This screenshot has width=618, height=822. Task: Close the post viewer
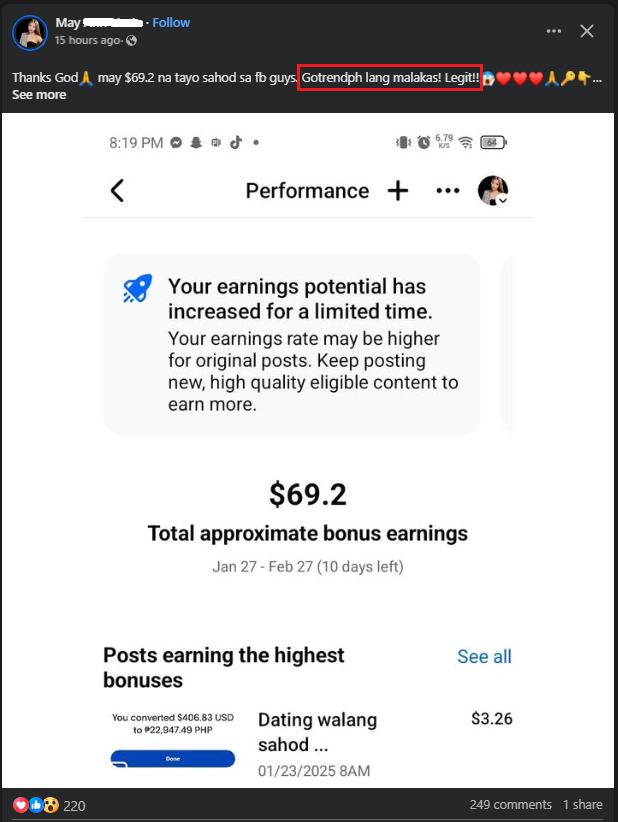(x=587, y=31)
